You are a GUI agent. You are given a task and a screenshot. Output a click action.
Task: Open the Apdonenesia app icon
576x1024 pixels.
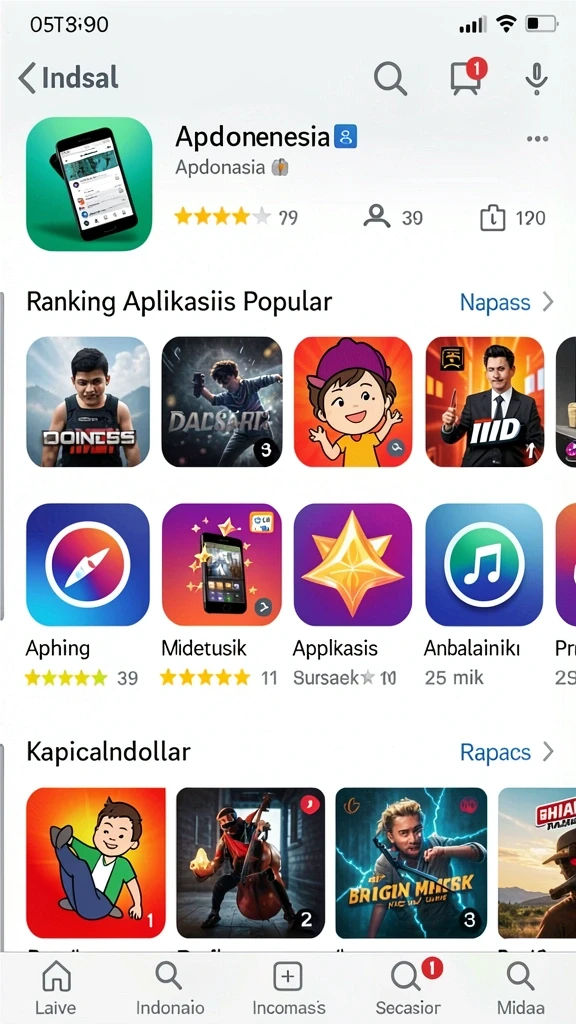coord(89,184)
